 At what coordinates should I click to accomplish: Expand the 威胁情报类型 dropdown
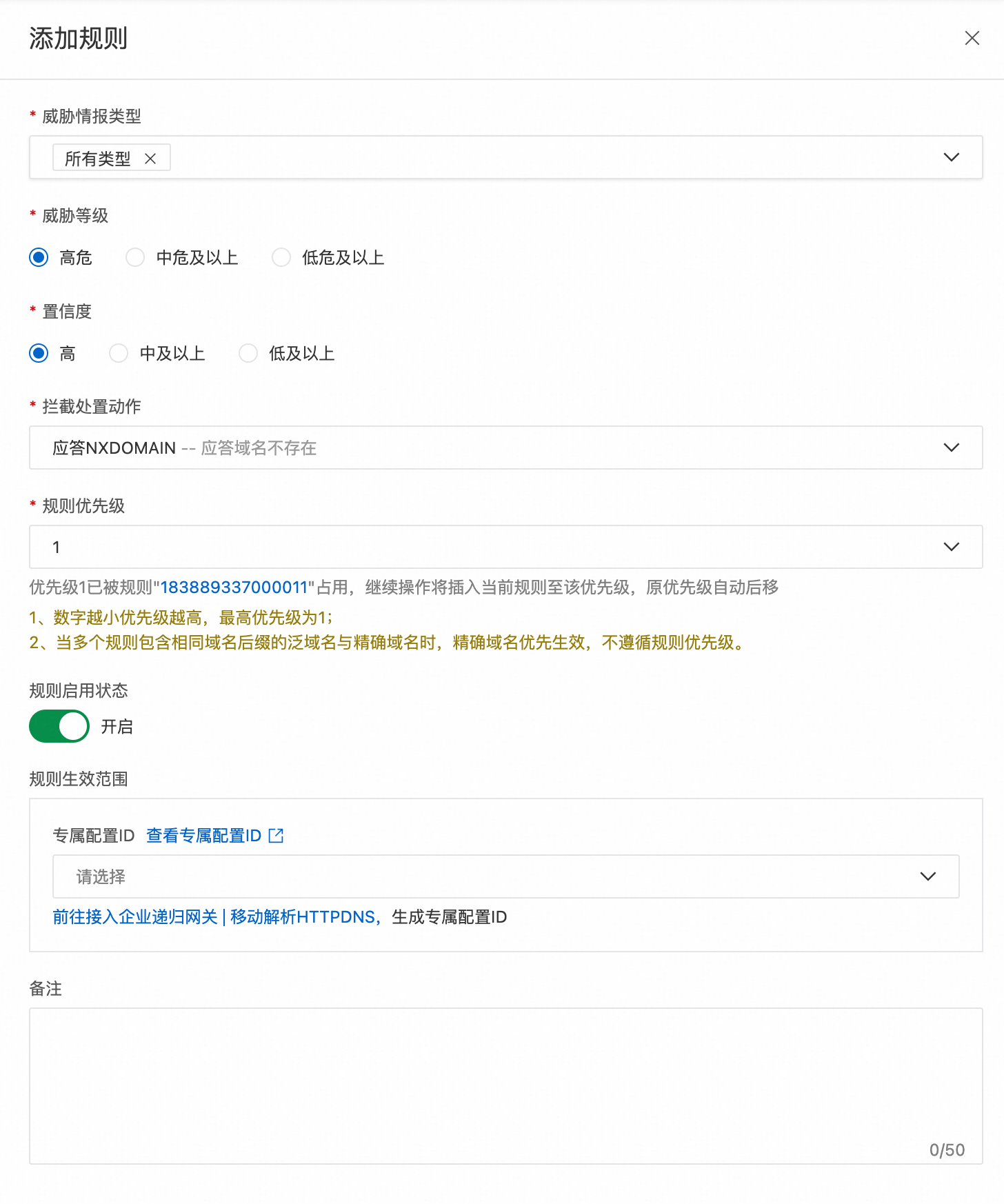(951, 158)
